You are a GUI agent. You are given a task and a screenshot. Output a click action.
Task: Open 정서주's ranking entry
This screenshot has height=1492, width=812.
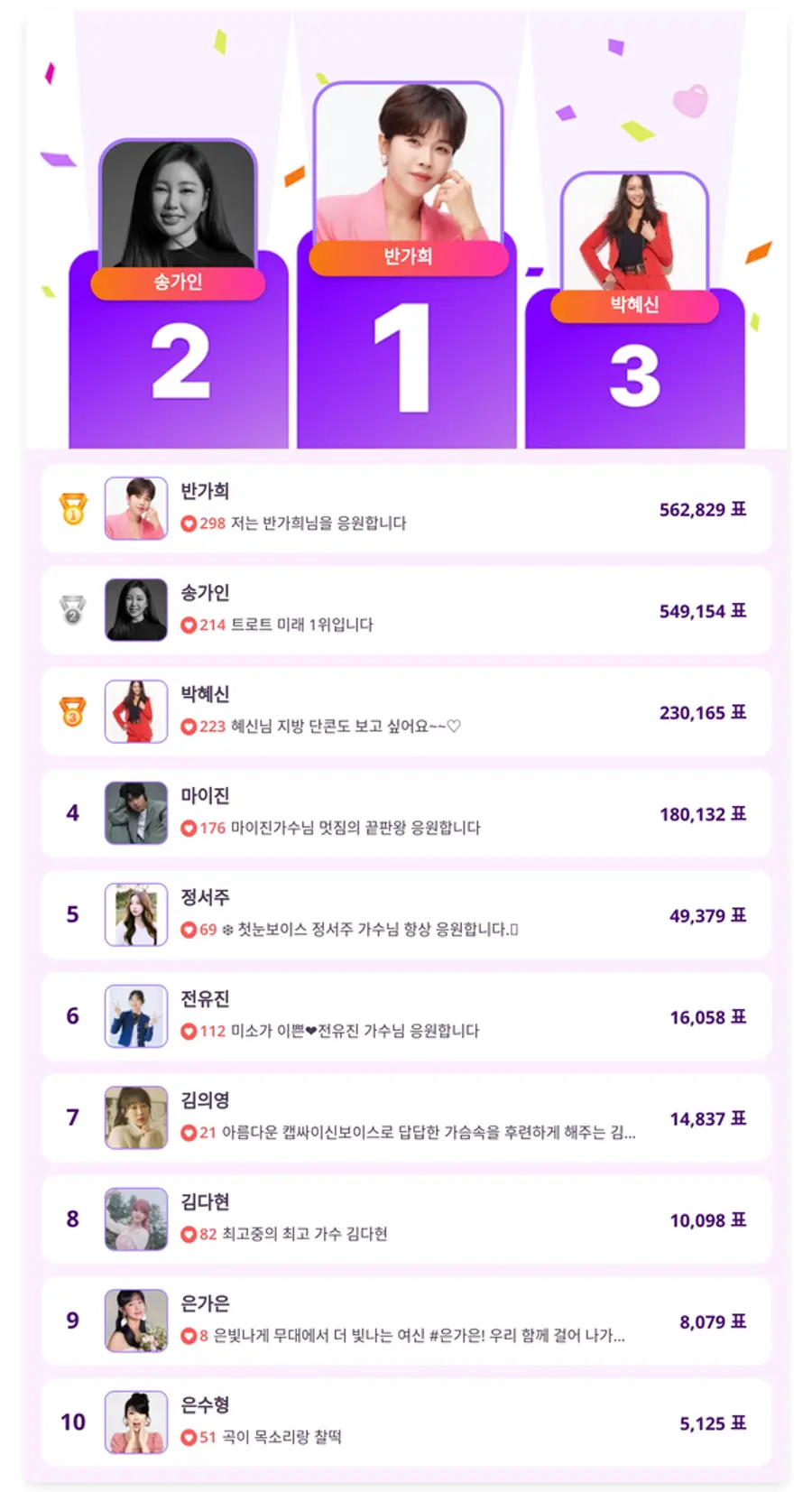[x=406, y=915]
